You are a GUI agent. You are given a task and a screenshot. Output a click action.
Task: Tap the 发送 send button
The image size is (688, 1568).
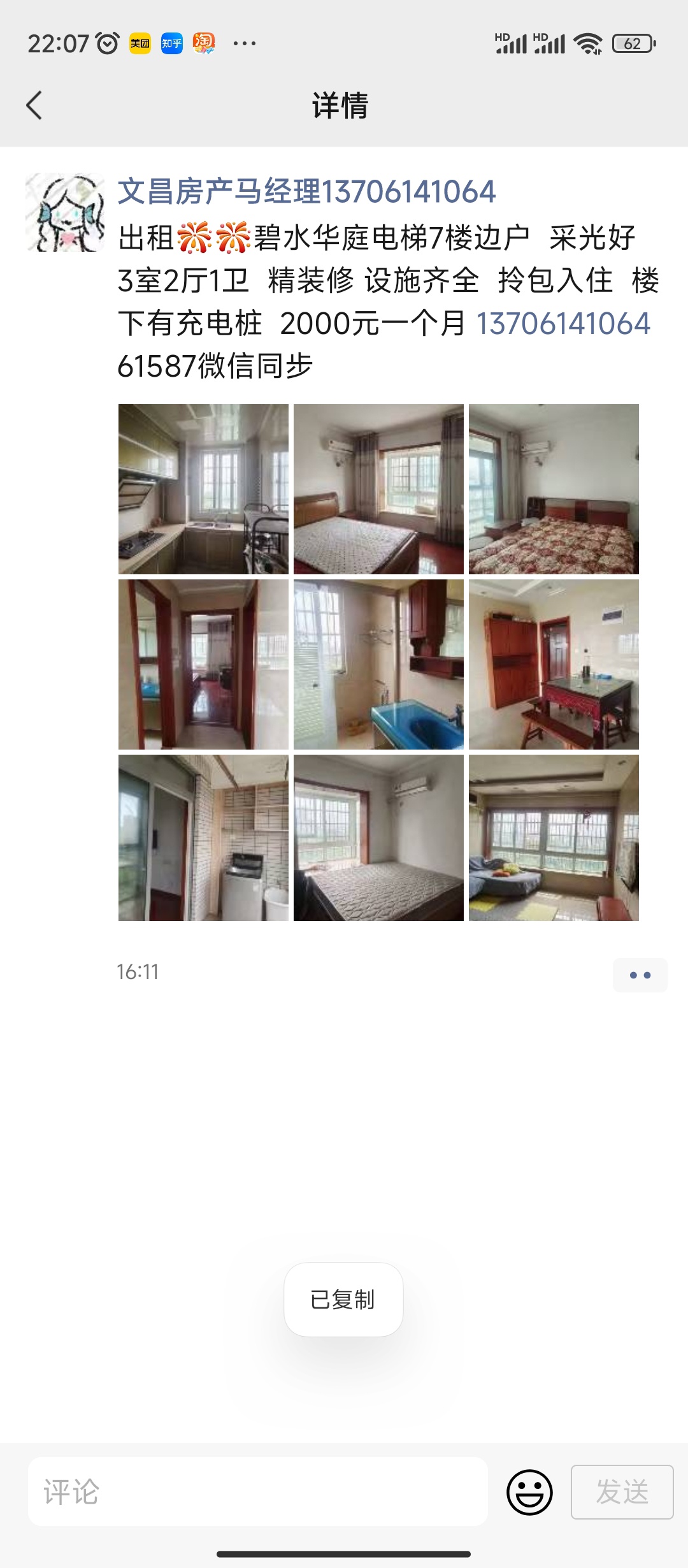622,1492
